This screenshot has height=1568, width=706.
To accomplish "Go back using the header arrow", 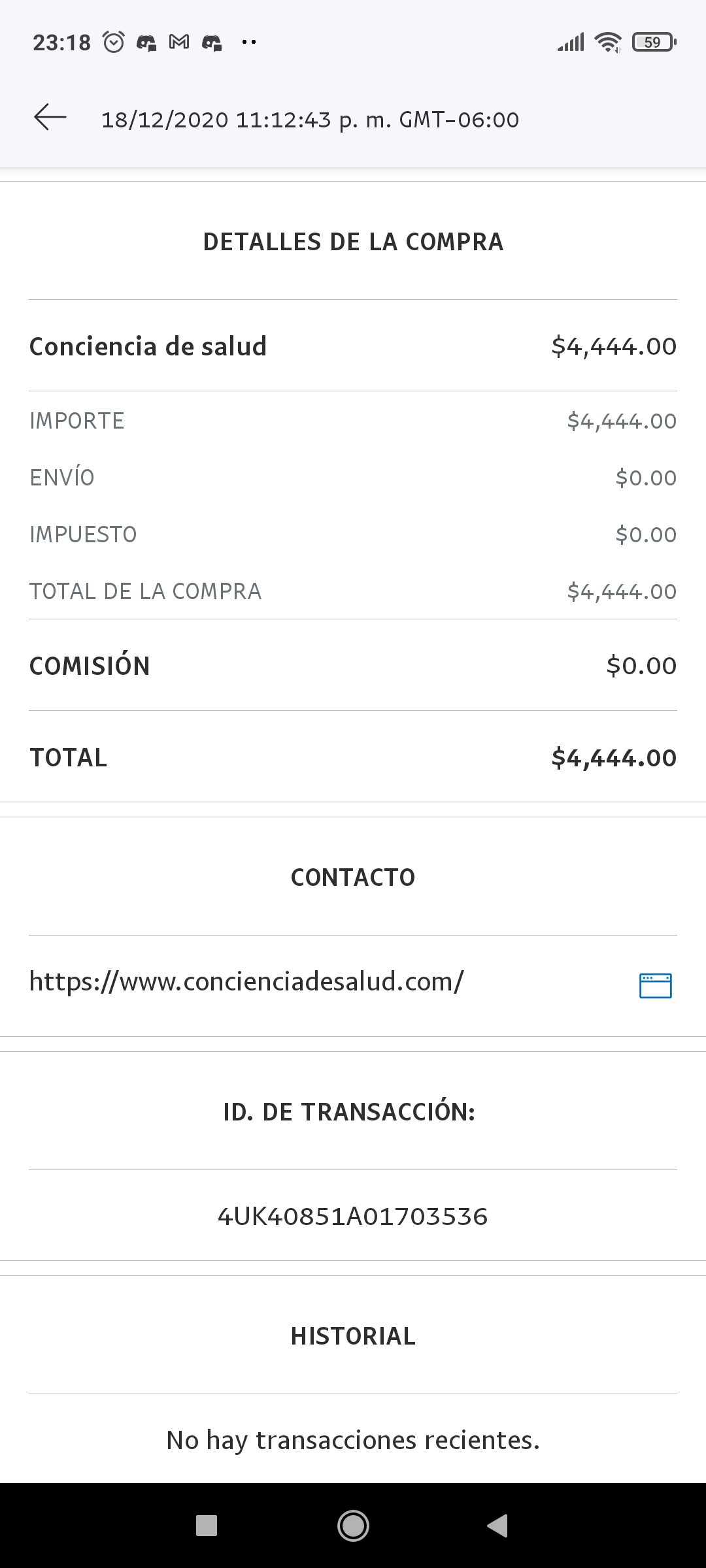I will 50,118.
